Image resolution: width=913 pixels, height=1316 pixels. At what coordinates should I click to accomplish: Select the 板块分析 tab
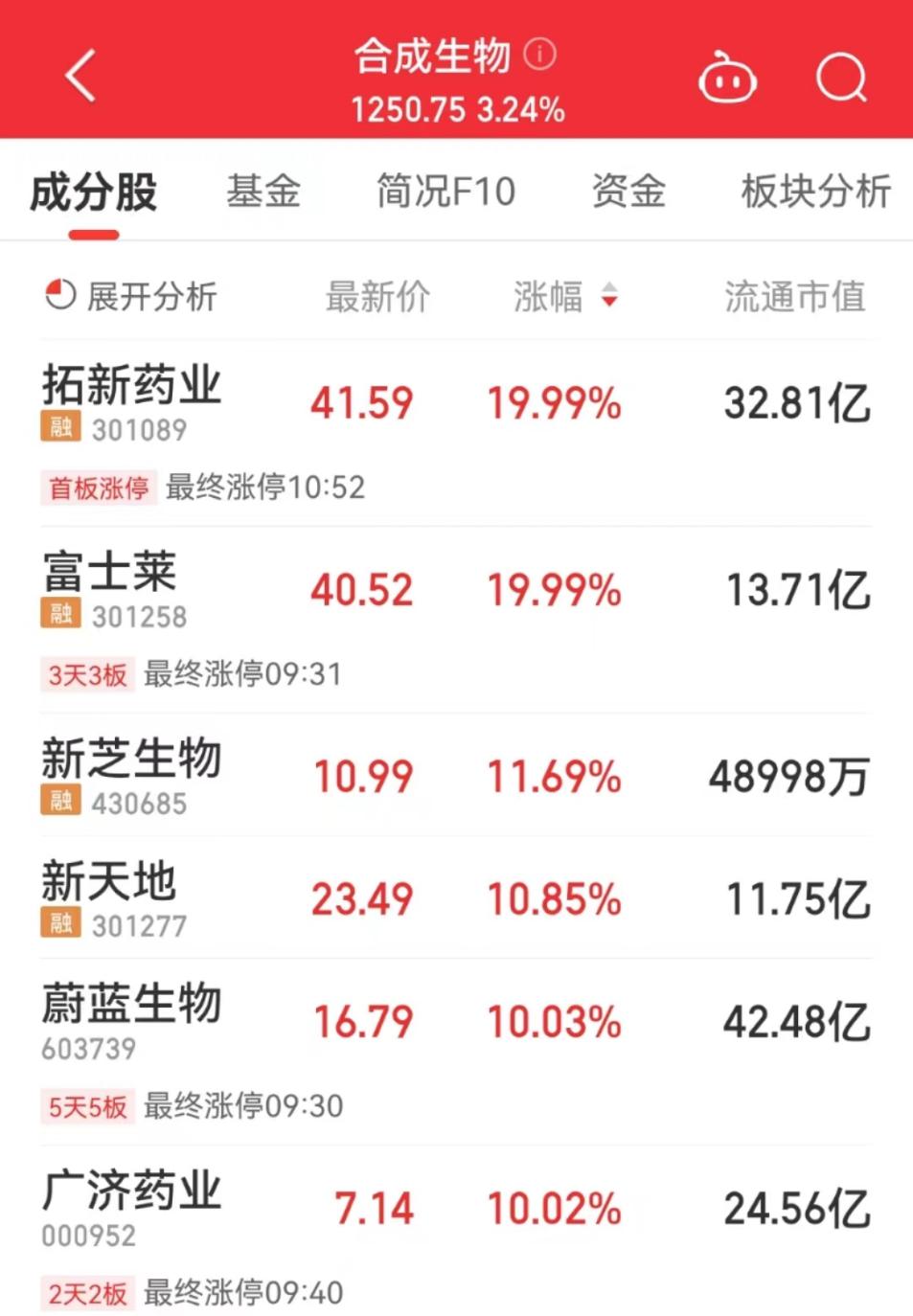(815, 192)
